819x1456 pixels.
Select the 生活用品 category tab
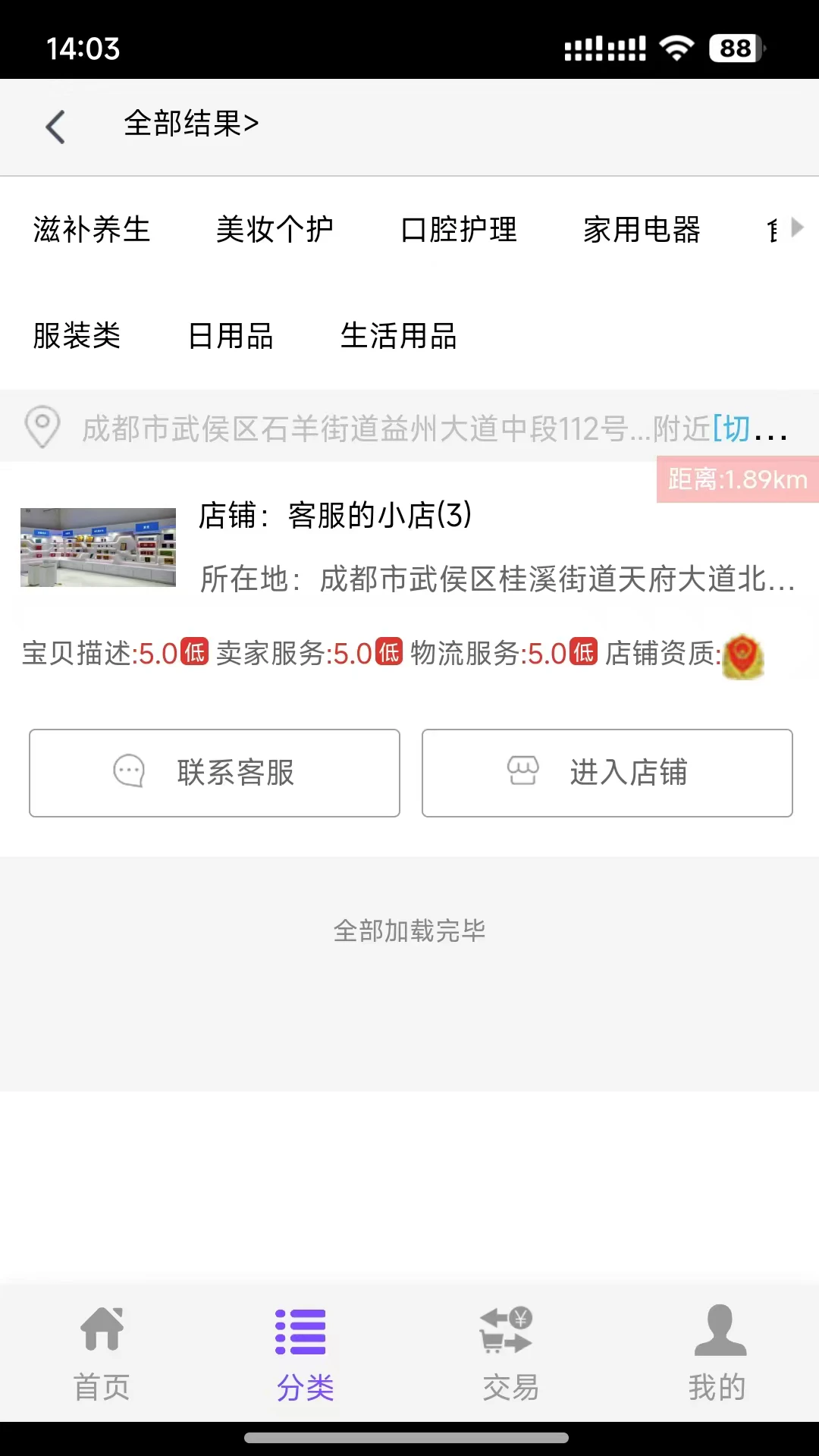398,338
